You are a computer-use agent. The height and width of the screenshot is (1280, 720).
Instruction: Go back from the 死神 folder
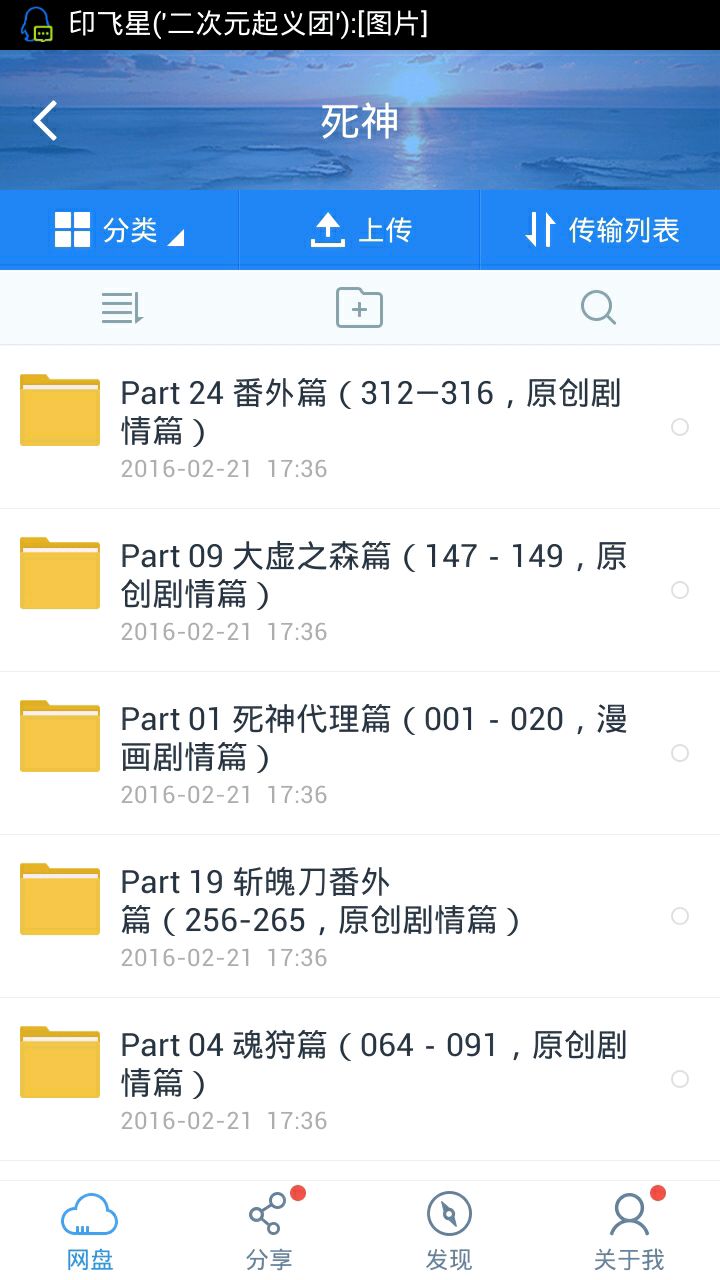click(x=46, y=121)
